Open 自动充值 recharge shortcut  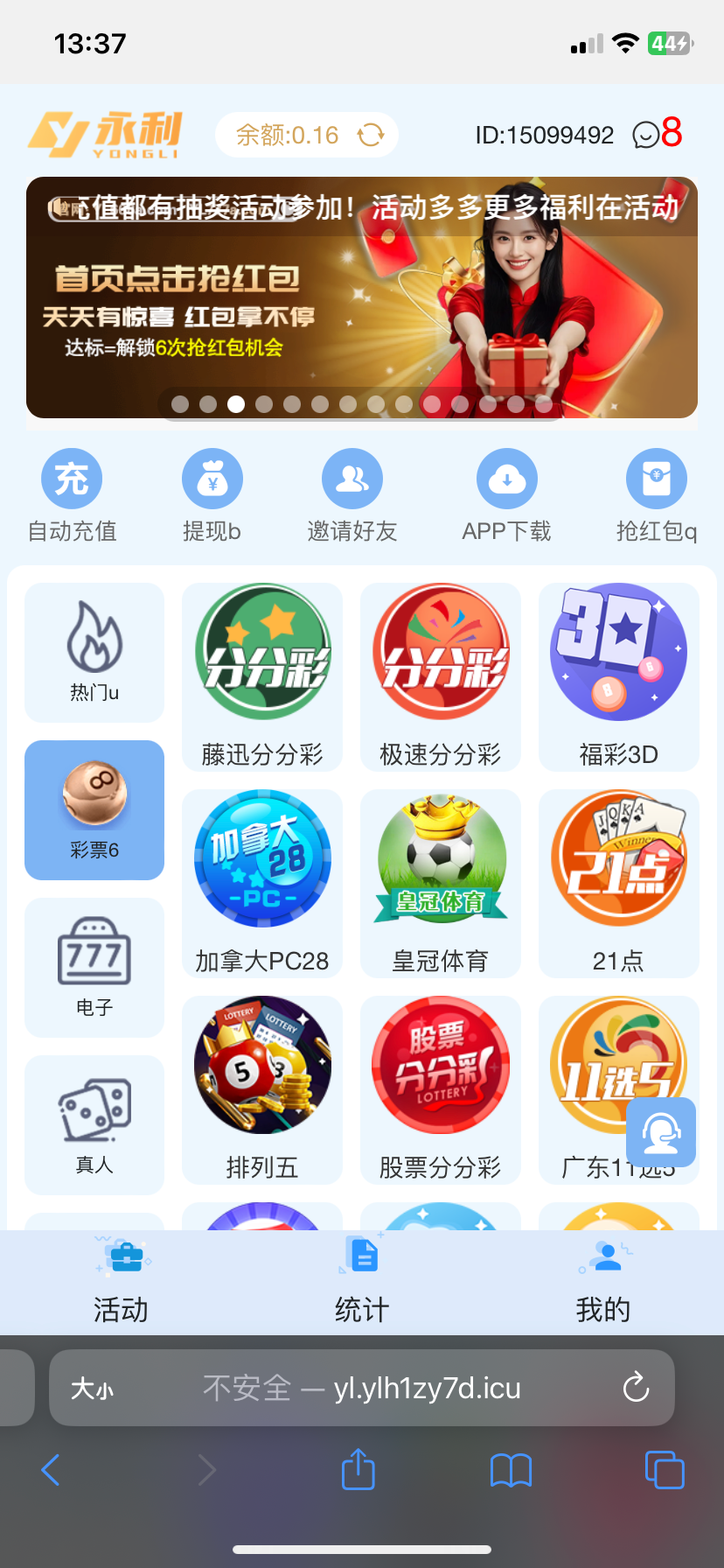point(72,495)
